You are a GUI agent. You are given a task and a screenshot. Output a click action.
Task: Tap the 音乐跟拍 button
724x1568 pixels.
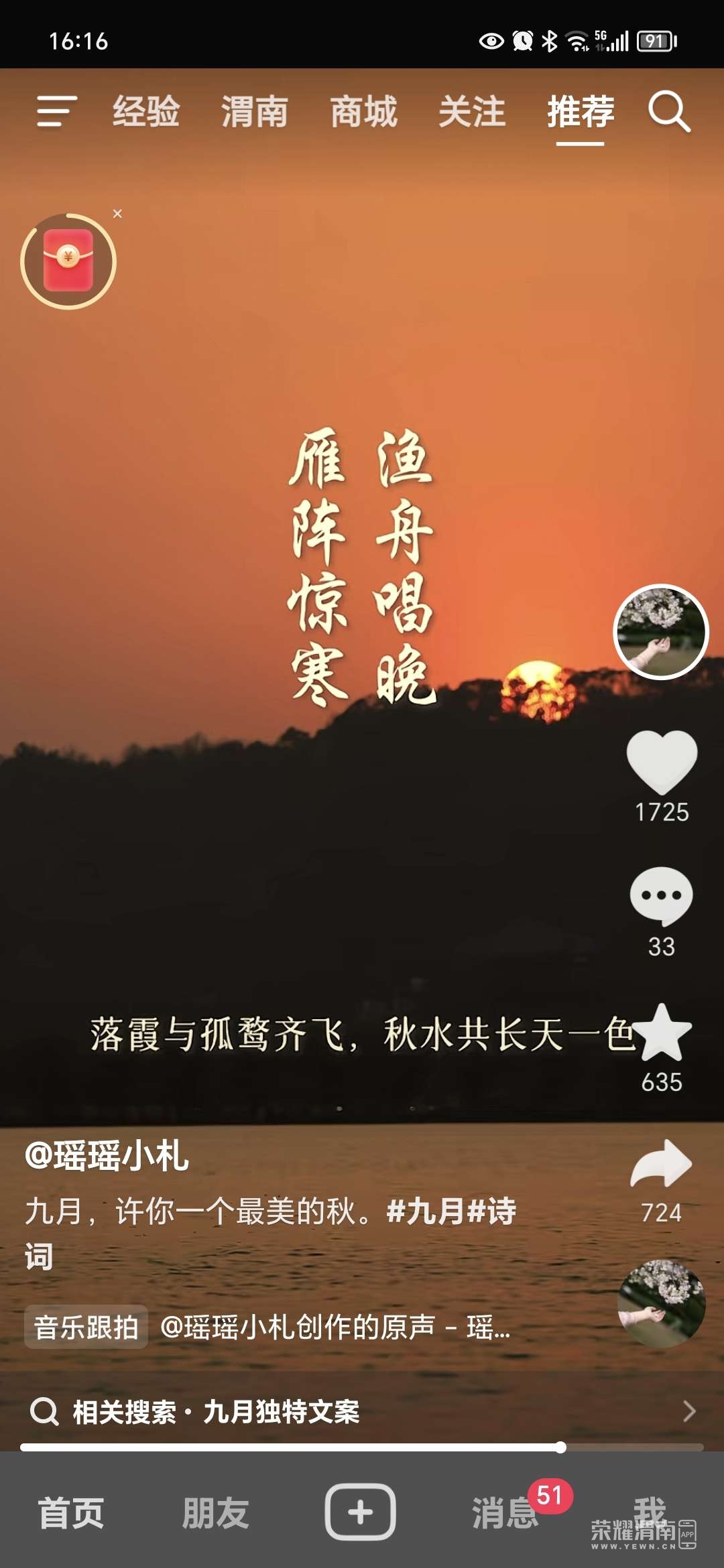(x=86, y=1327)
